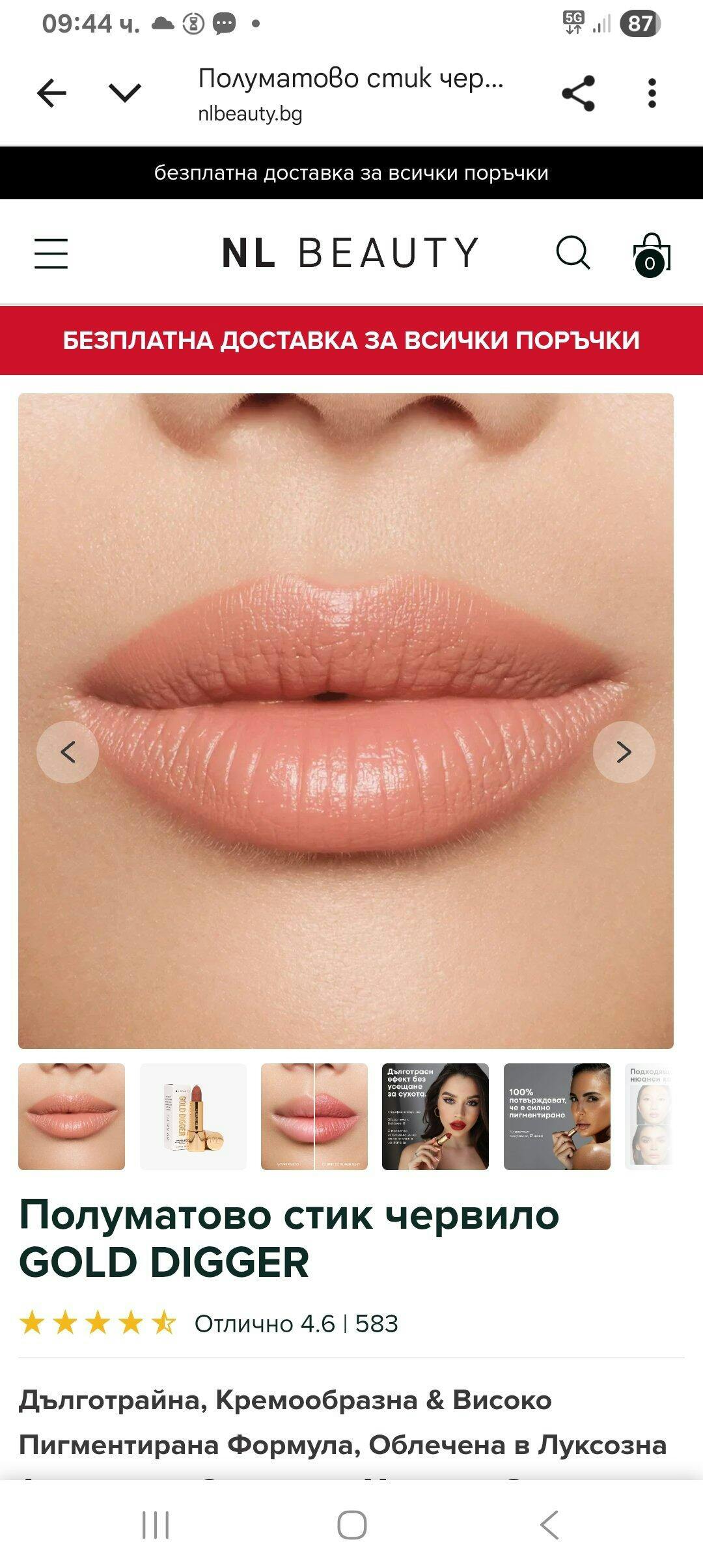Open the shopping bag
Image resolution: width=703 pixels, height=1568 pixels.
click(x=651, y=255)
